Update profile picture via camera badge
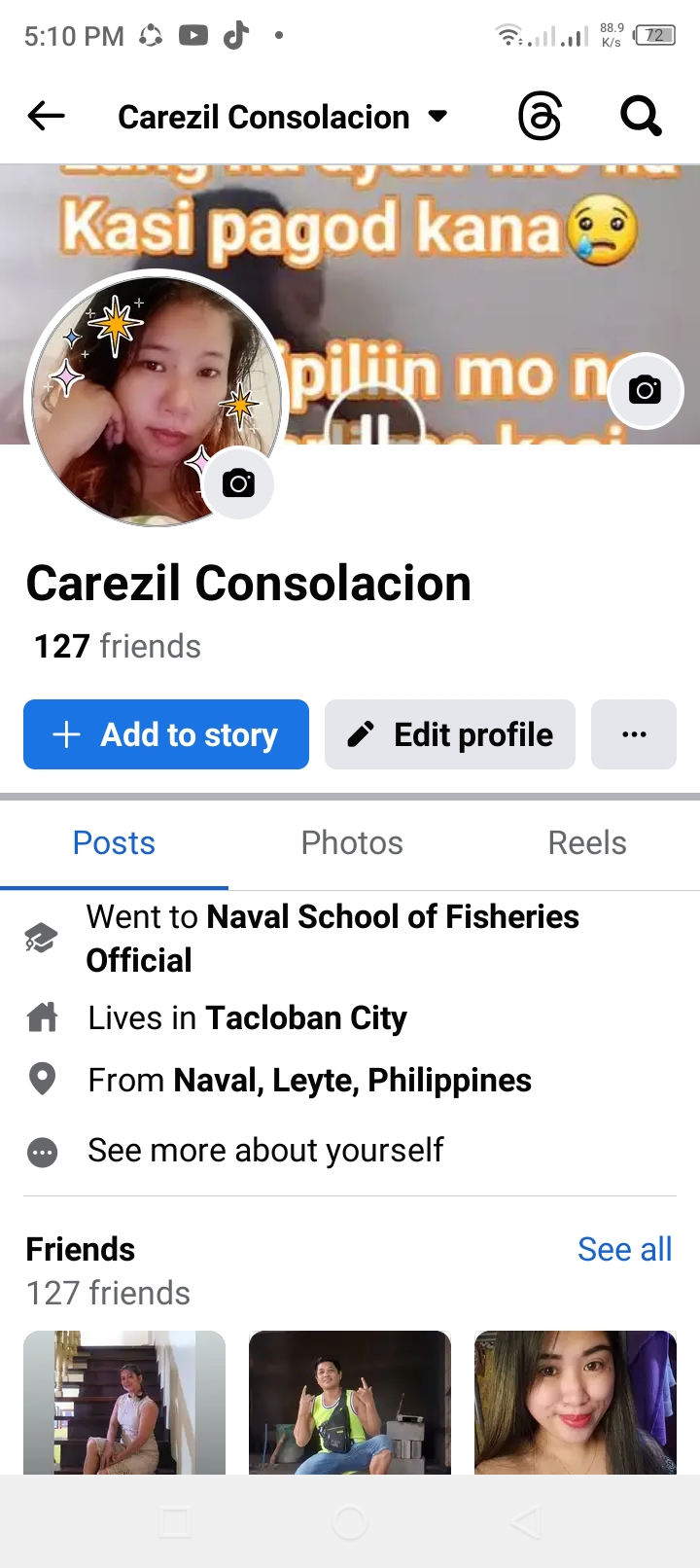This screenshot has width=700, height=1568. click(238, 482)
